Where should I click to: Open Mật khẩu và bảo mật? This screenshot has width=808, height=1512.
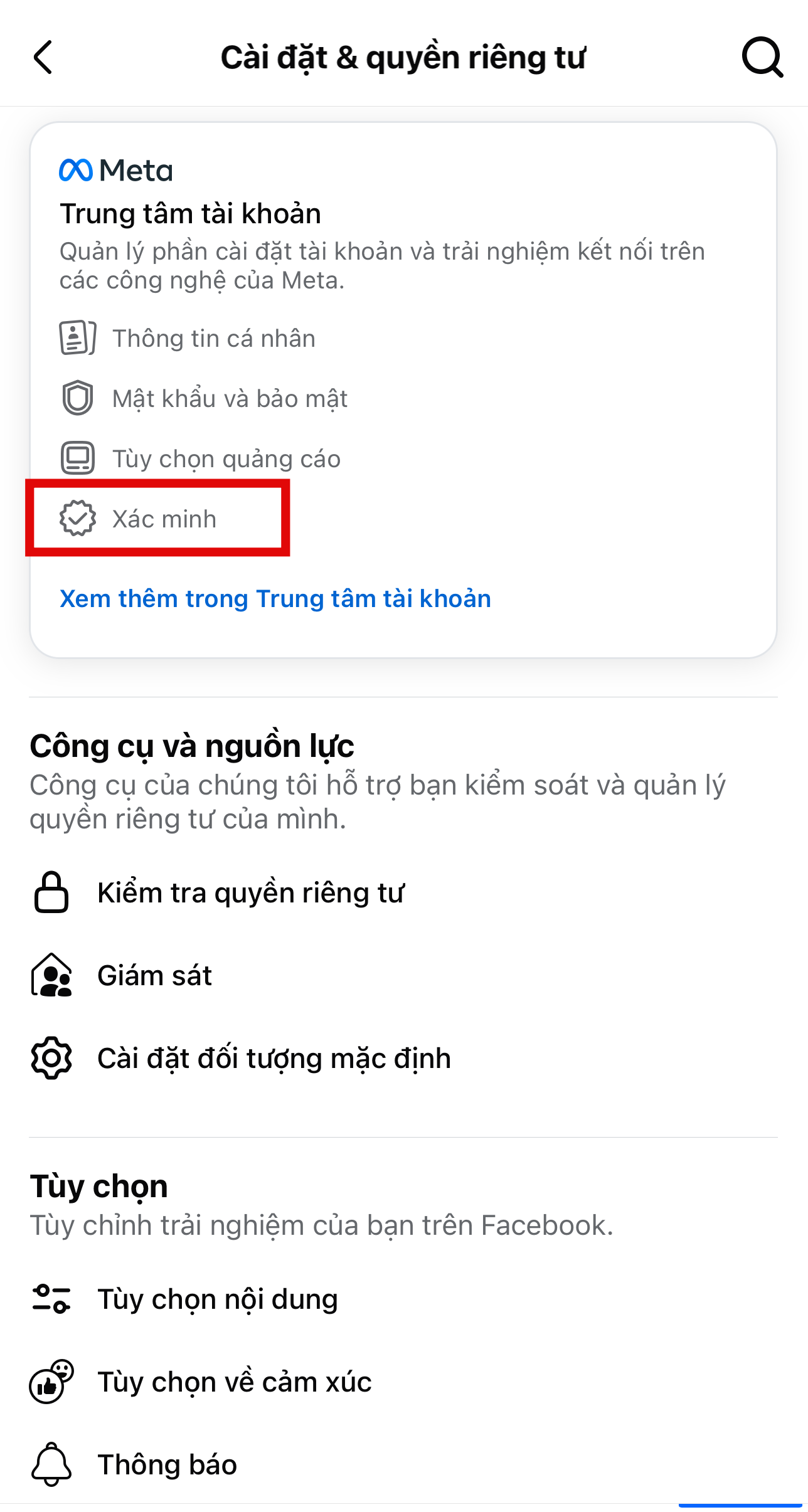coord(229,399)
